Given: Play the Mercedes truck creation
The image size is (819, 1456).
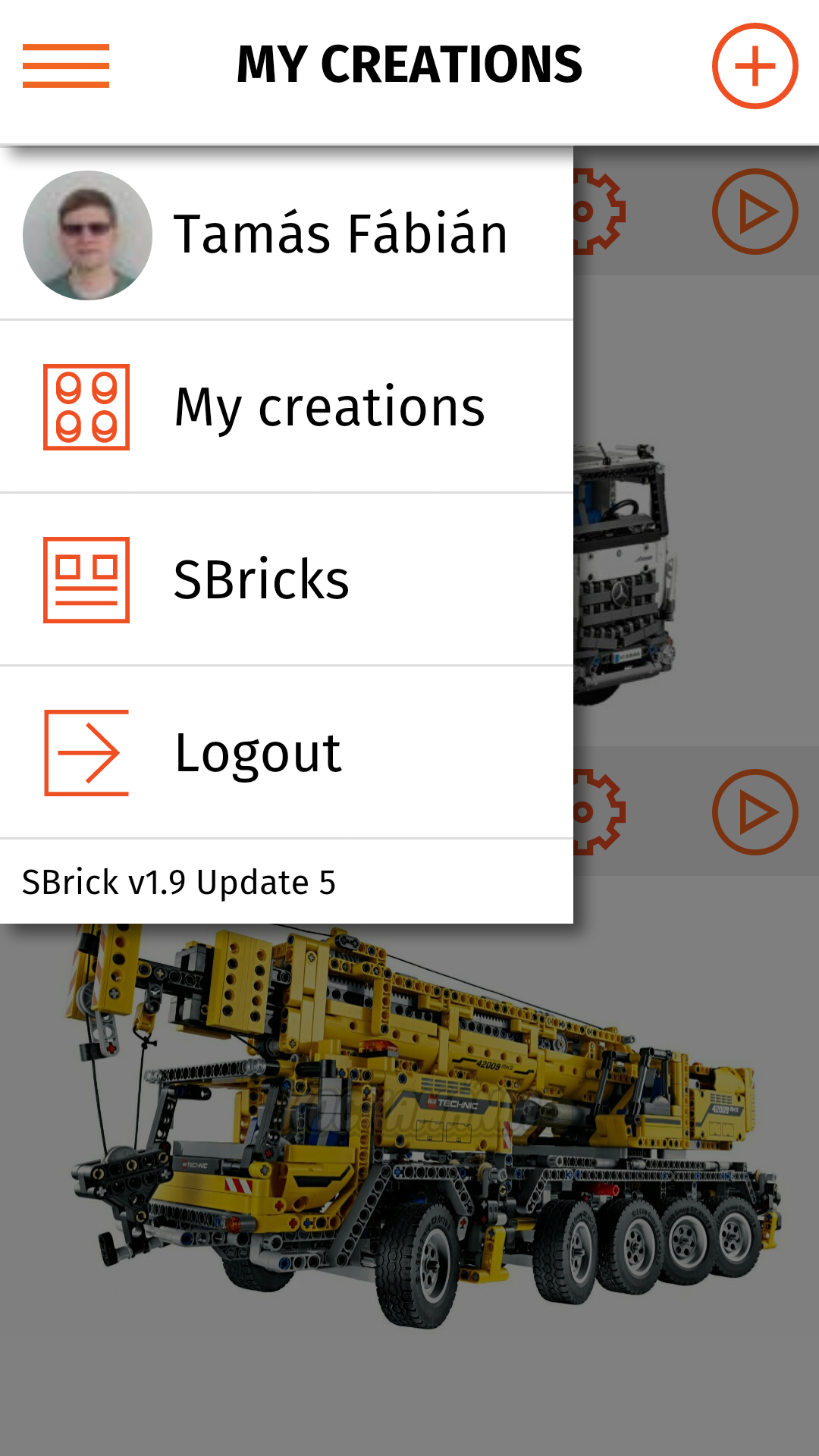Looking at the screenshot, I should (755, 212).
